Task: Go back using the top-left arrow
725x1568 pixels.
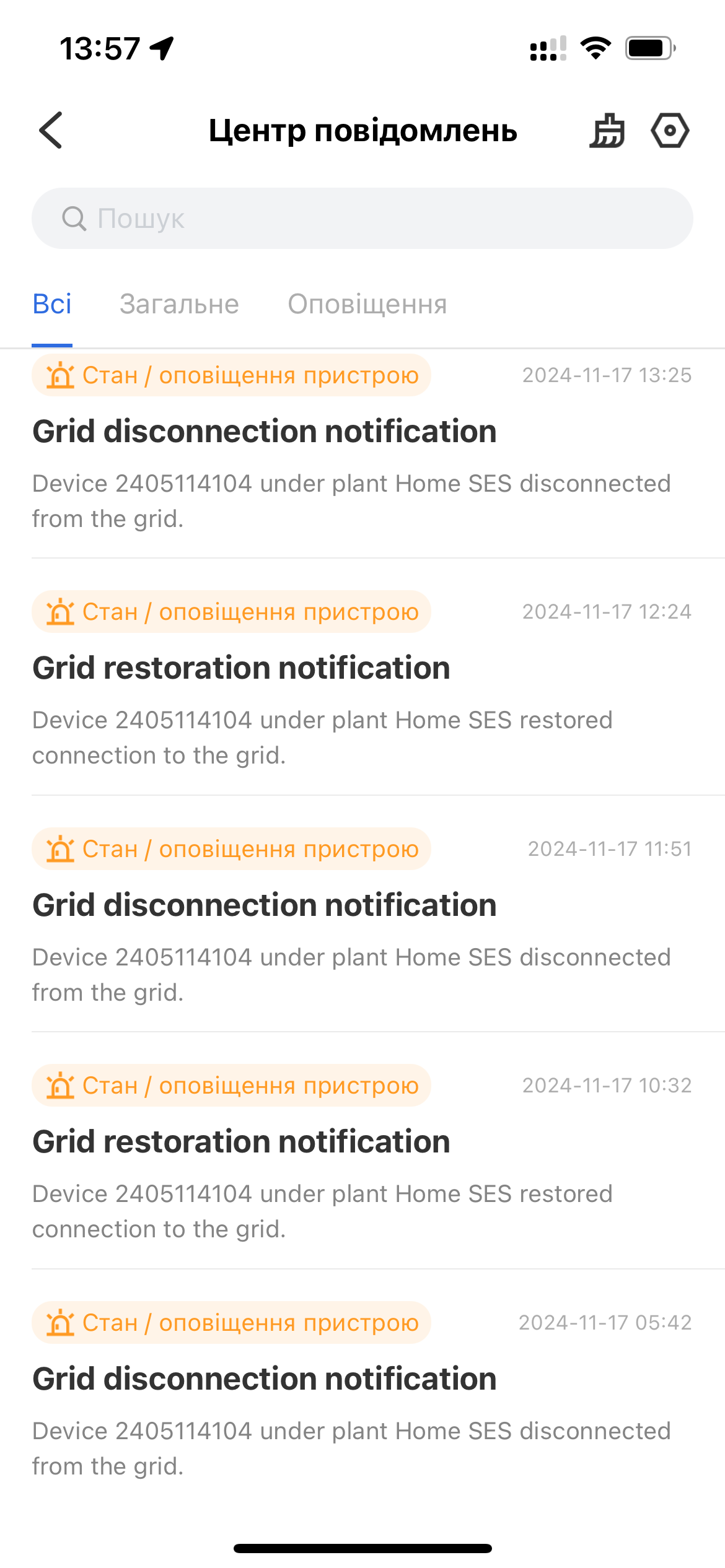Action: 51,130
